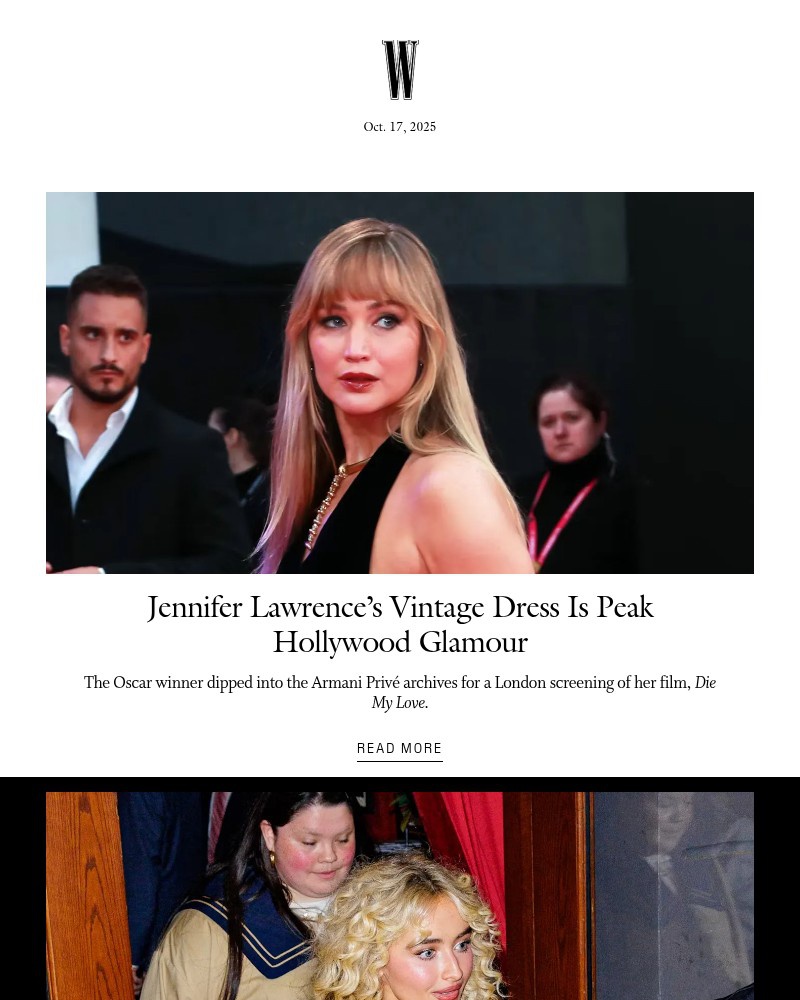
Task: Open the W magazine logo link
Action: click(x=400, y=70)
